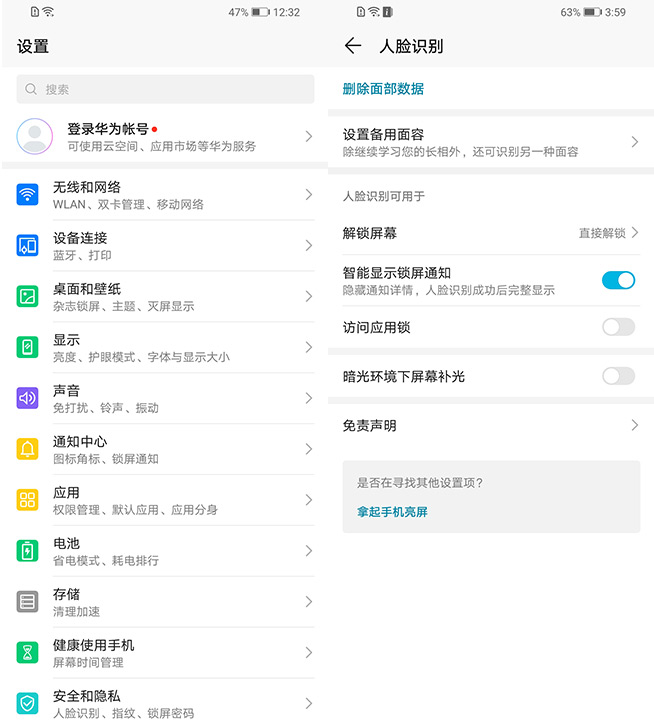Screen dimensions: 654x727
Task: Open 登录华为帐号 sign-in row
Action: pos(165,137)
